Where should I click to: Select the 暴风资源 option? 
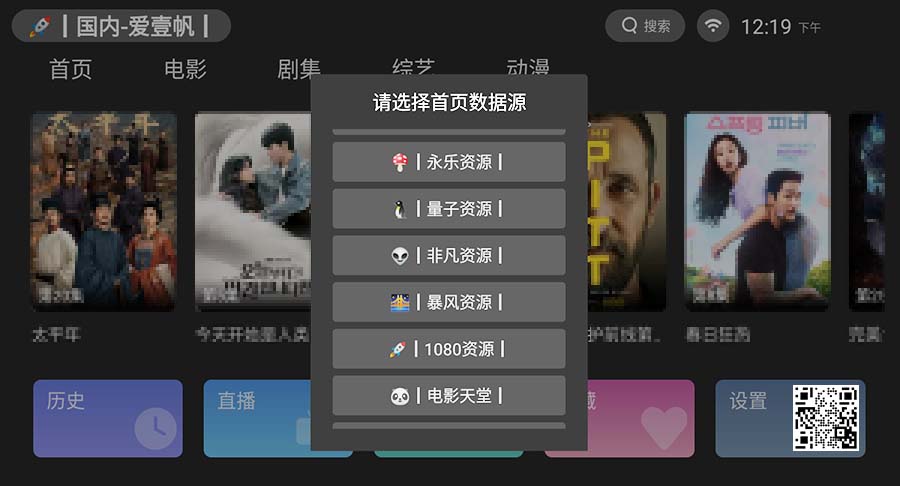[448, 302]
